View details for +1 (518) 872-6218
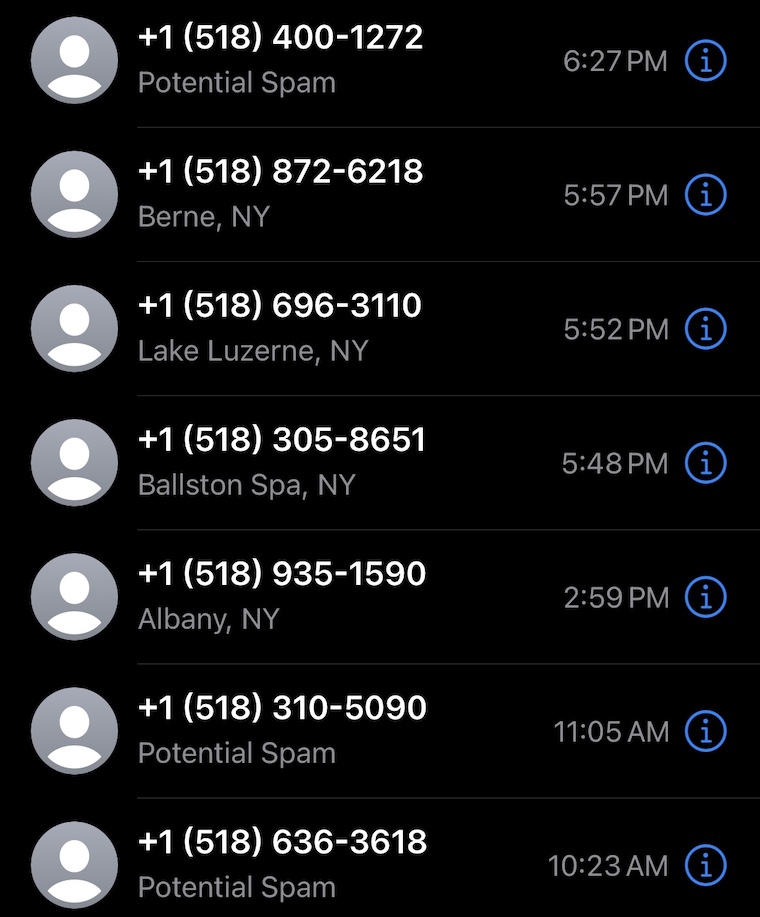 (705, 195)
